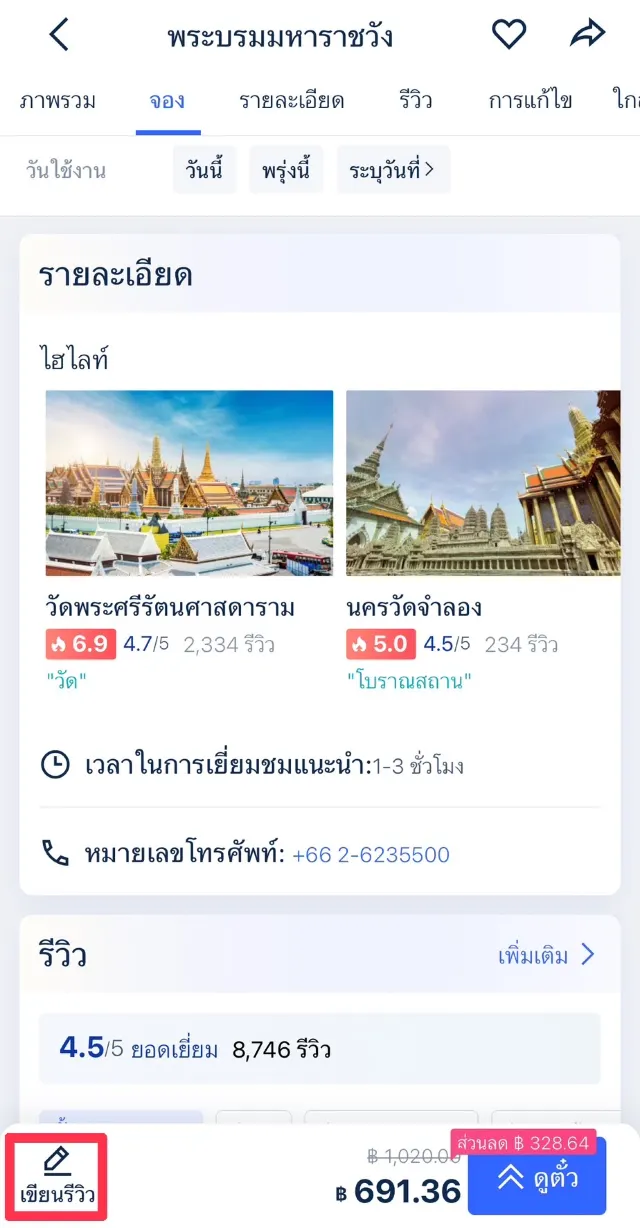Choose the พรุ่งนี้ date chip
This screenshot has width=640, height=1228.
coord(286,170)
